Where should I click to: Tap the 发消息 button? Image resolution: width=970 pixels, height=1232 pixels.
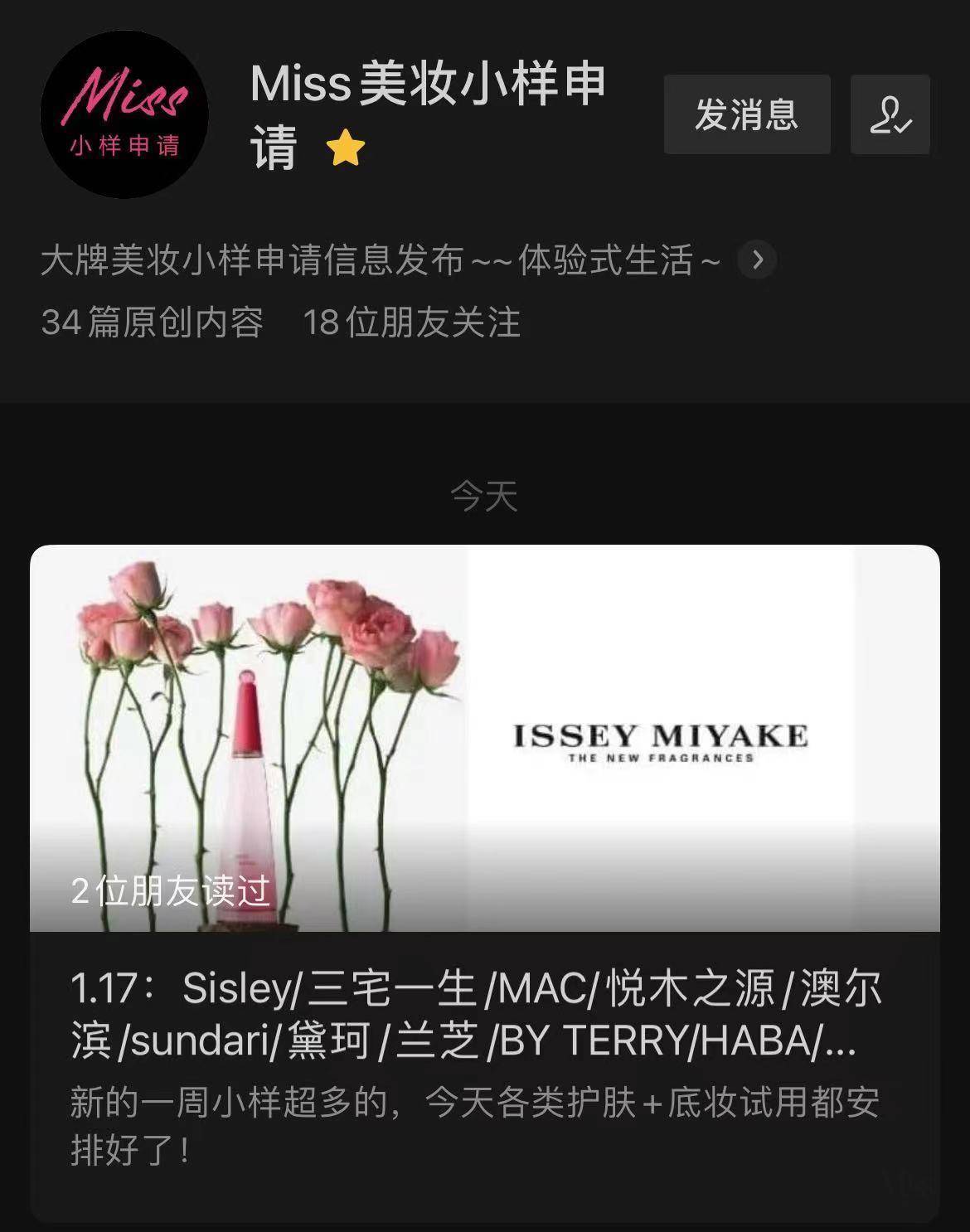[746, 114]
